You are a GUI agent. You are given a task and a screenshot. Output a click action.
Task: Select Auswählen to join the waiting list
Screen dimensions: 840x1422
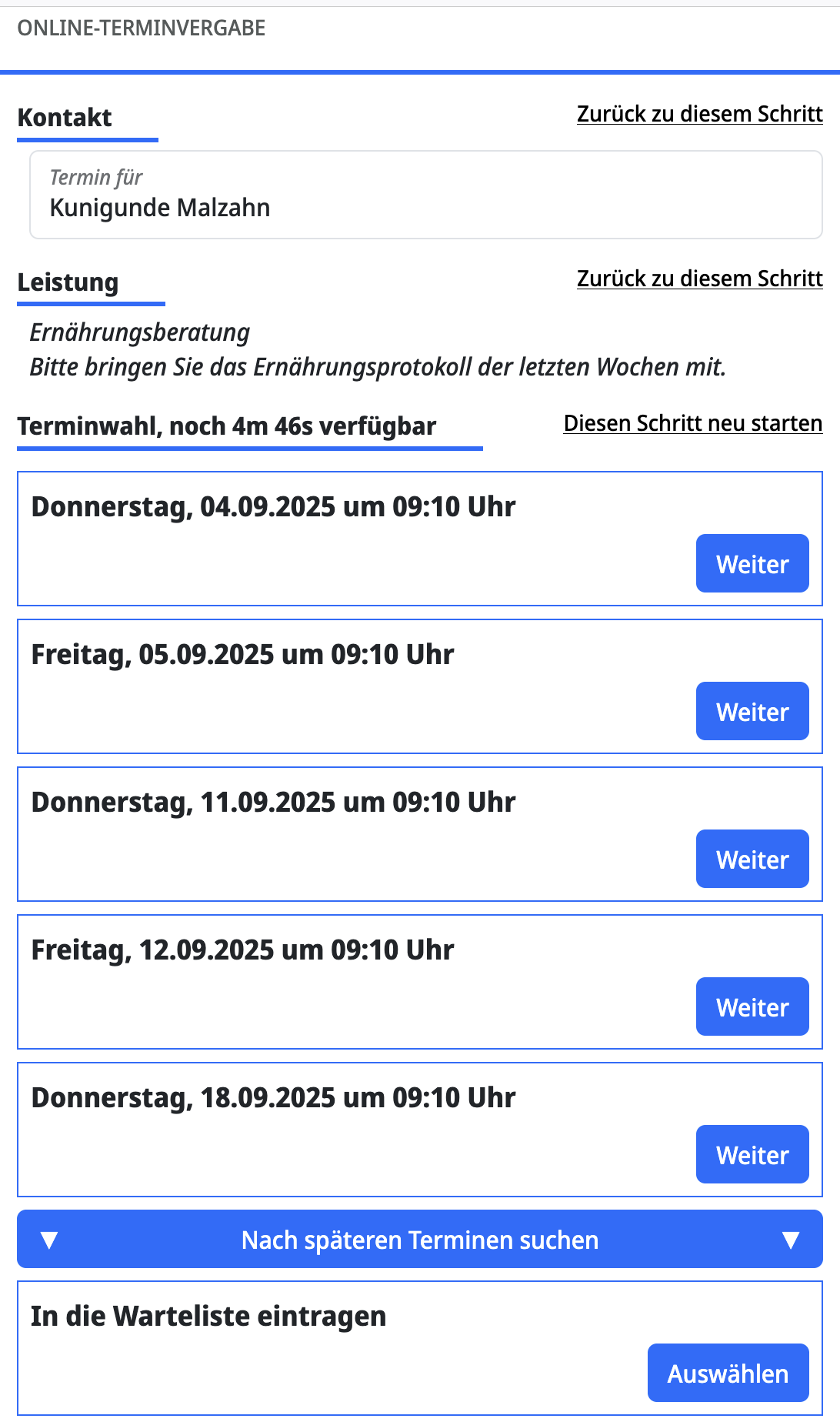click(727, 1373)
